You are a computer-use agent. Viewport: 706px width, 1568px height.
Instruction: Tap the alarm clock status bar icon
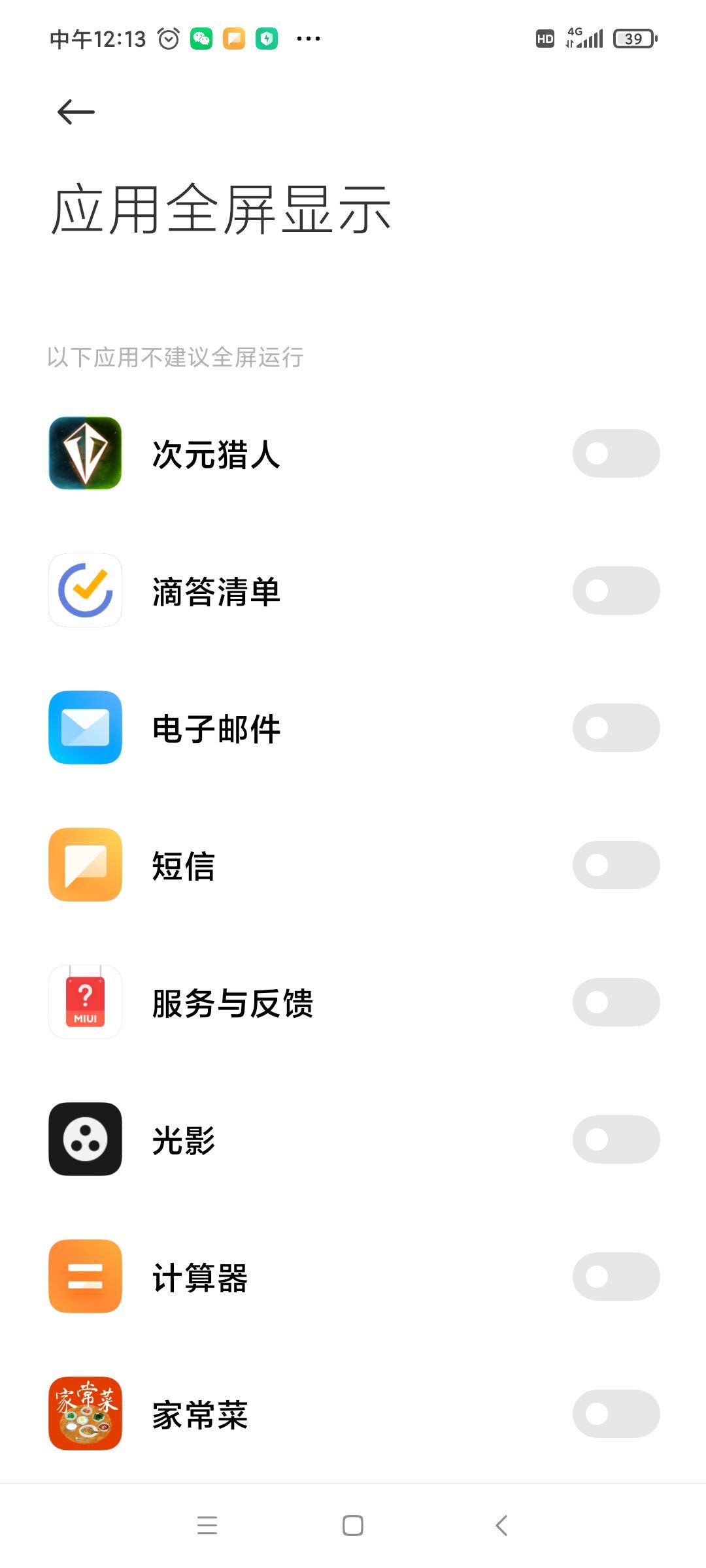[x=169, y=38]
